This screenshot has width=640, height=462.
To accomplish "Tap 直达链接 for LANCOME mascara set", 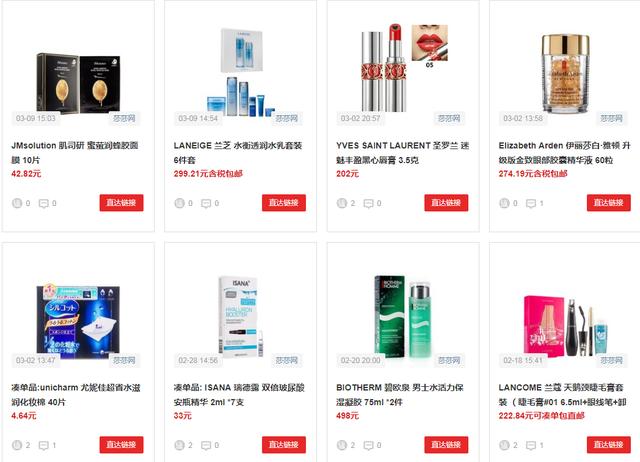I will 608,445.
